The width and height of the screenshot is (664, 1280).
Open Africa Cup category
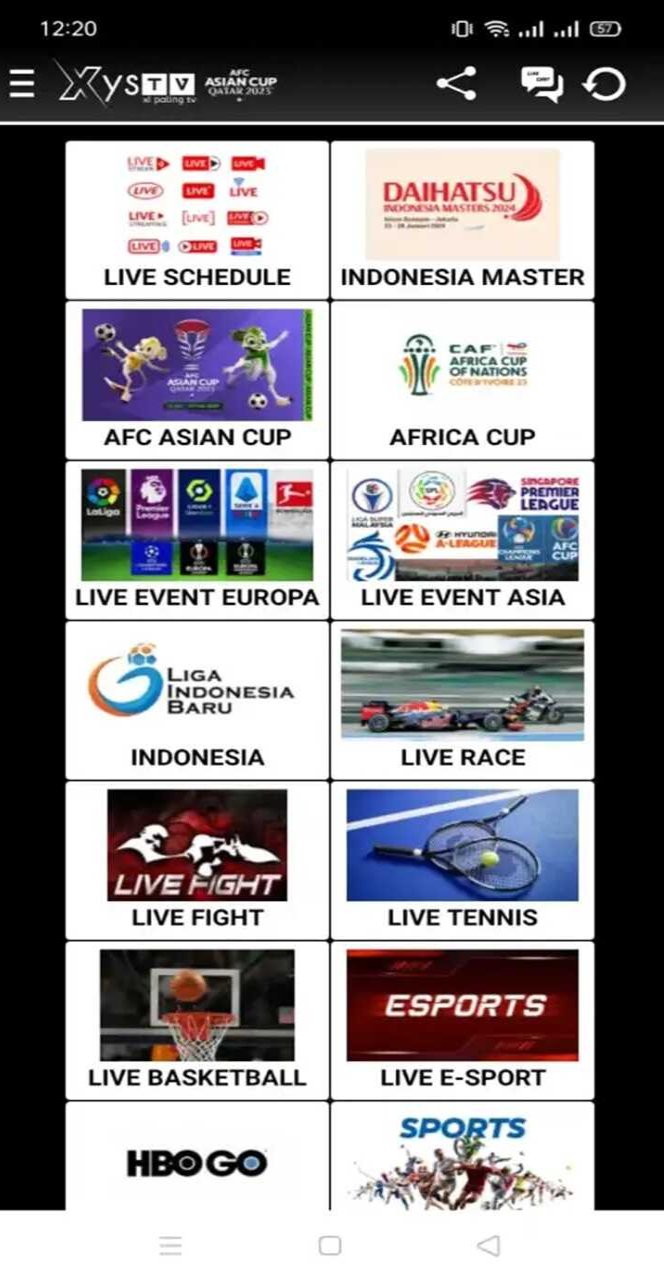pos(462,379)
